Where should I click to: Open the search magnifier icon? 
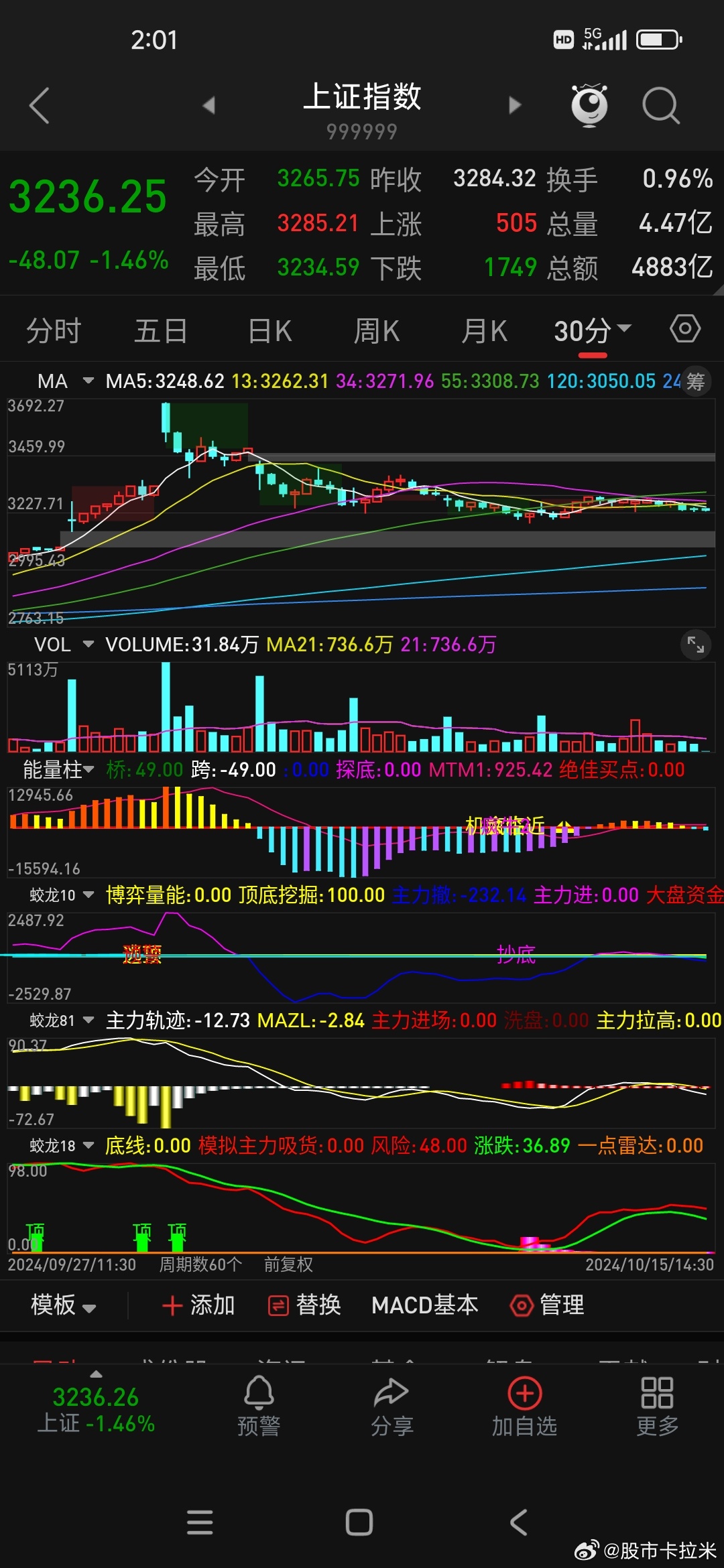coord(661,106)
